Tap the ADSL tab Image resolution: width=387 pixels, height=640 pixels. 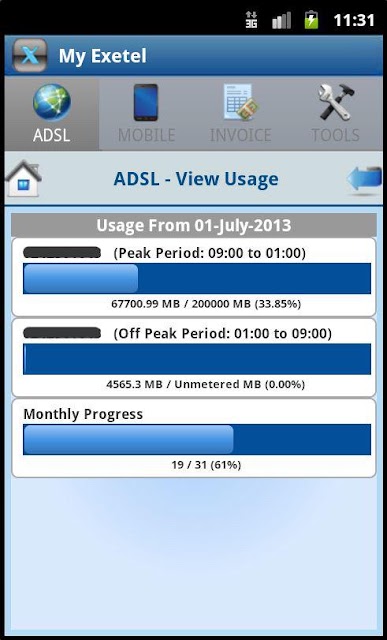coord(52,114)
